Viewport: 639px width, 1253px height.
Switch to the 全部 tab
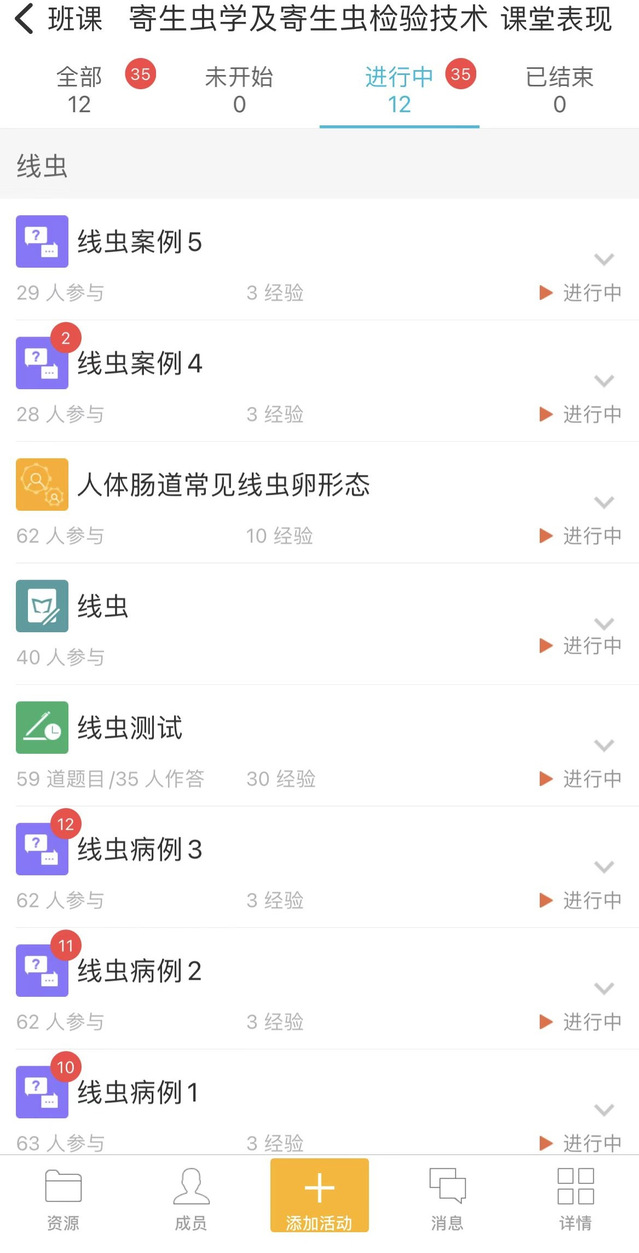pos(79,90)
